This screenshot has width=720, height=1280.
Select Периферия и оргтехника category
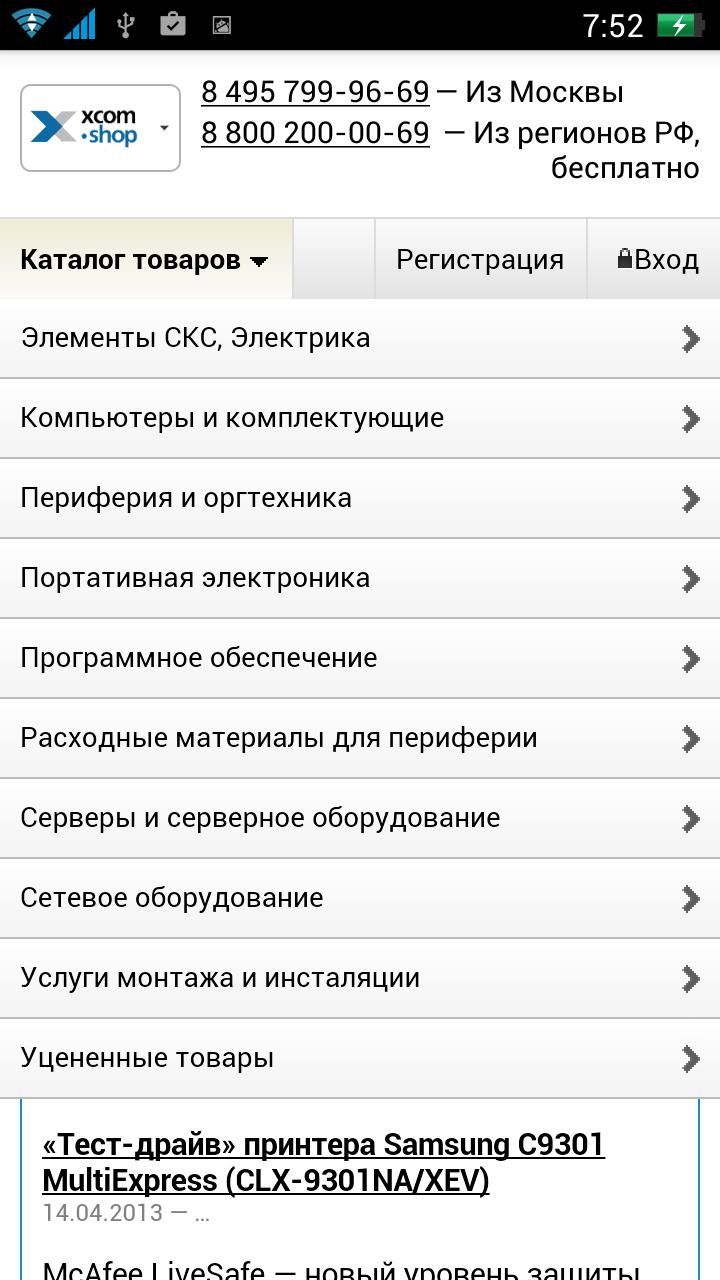tap(360, 498)
